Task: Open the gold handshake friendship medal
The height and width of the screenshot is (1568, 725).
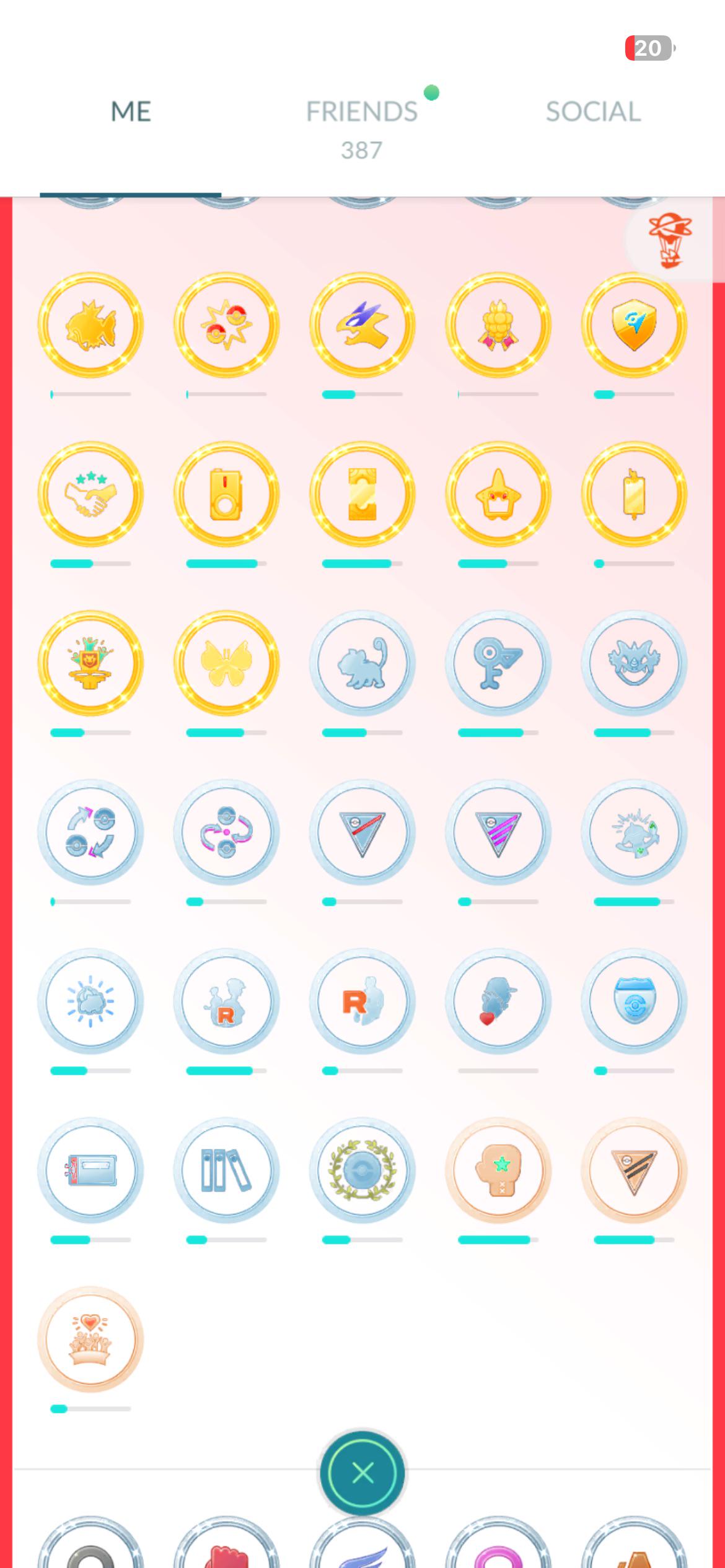Action: pyautogui.click(x=90, y=494)
